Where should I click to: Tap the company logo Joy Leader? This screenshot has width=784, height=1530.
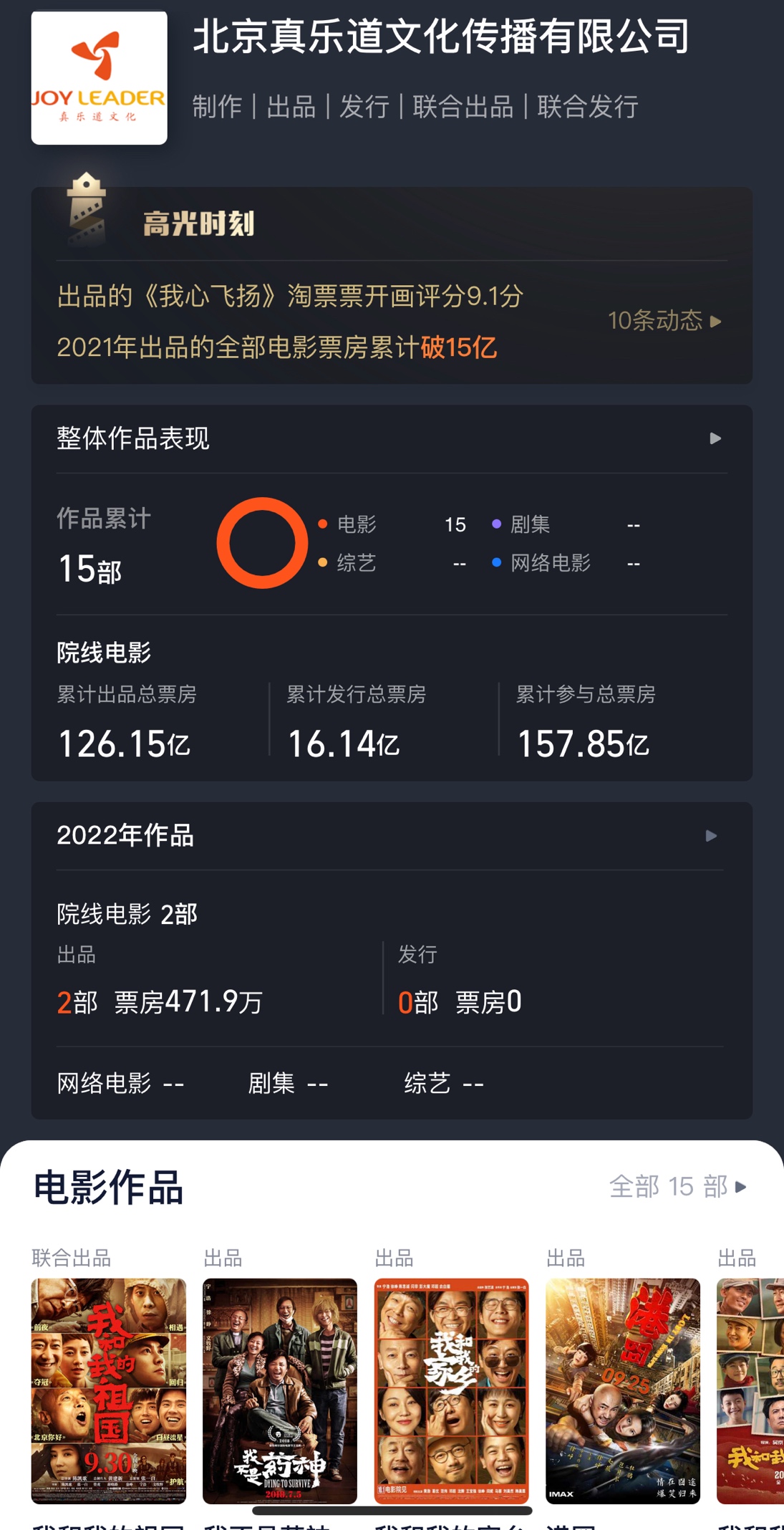pos(99,78)
